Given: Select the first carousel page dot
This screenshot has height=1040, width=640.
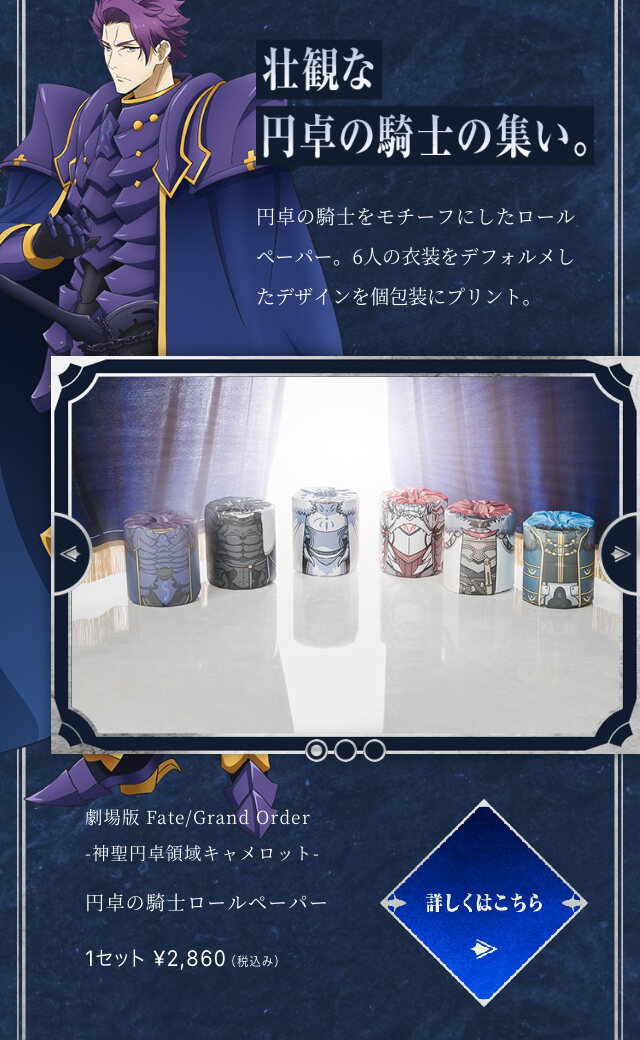Looking at the screenshot, I should [x=316, y=750].
